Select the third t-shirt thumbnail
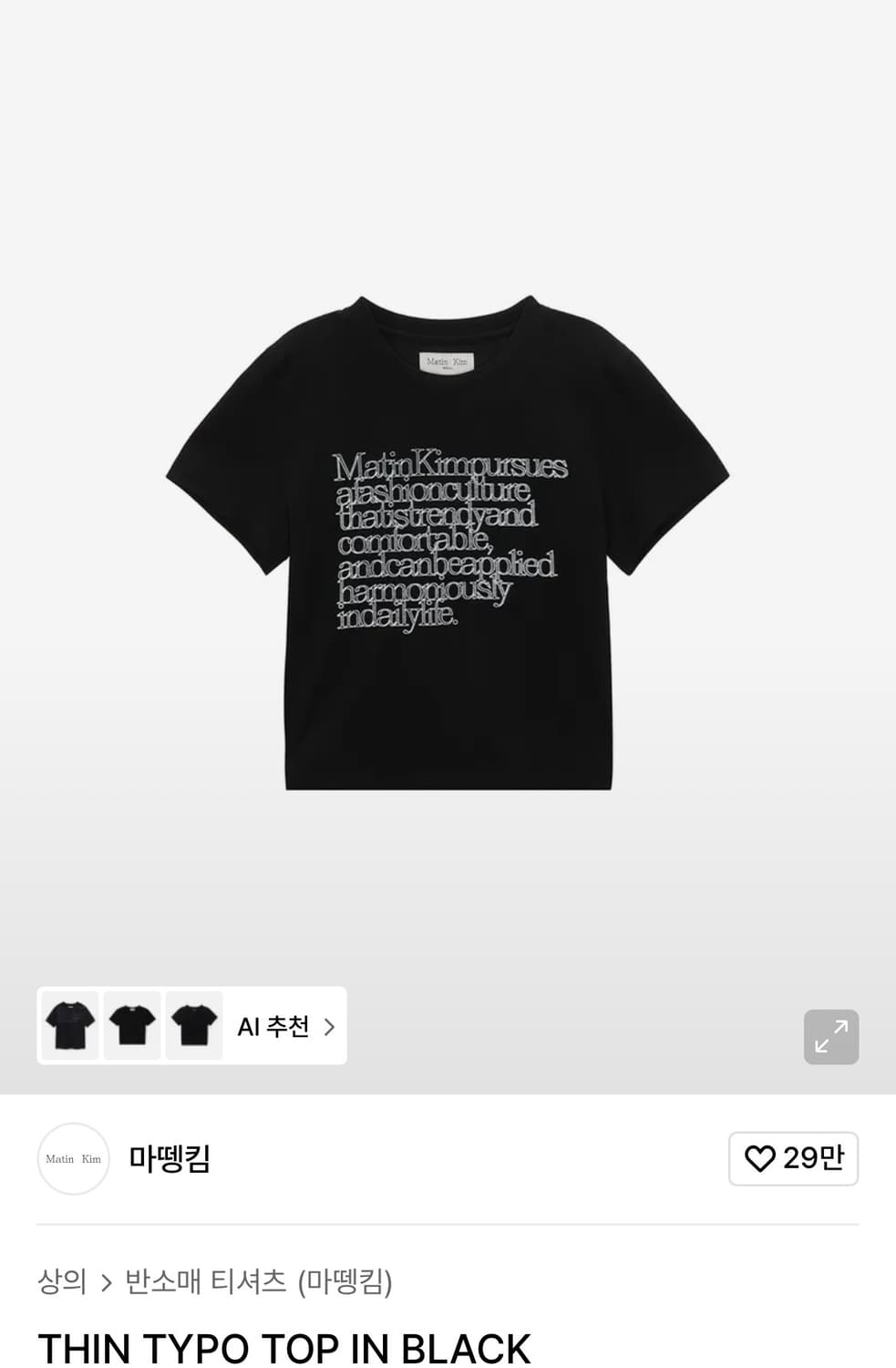 pyautogui.click(x=193, y=1025)
